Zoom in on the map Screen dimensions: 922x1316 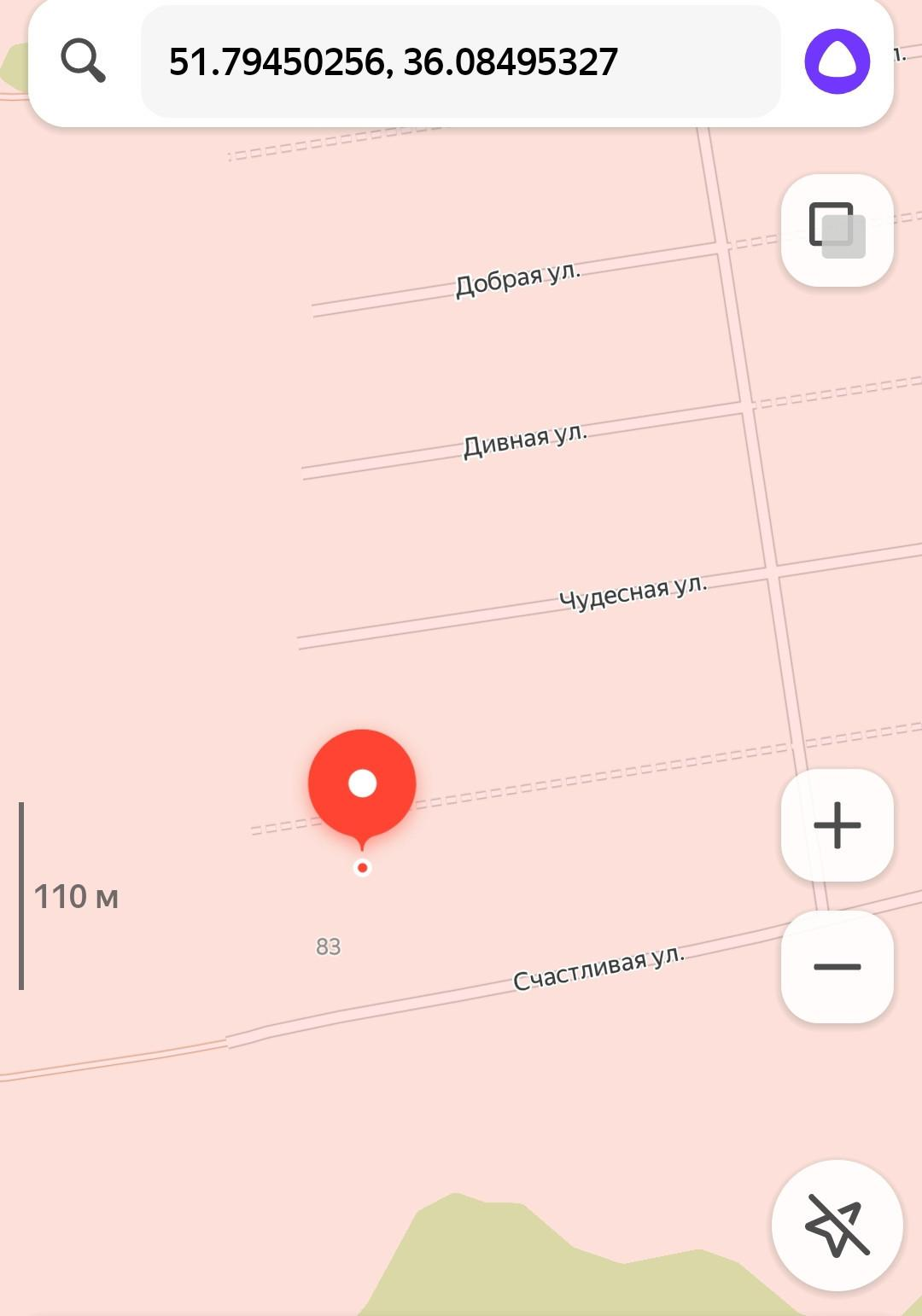[x=837, y=825]
